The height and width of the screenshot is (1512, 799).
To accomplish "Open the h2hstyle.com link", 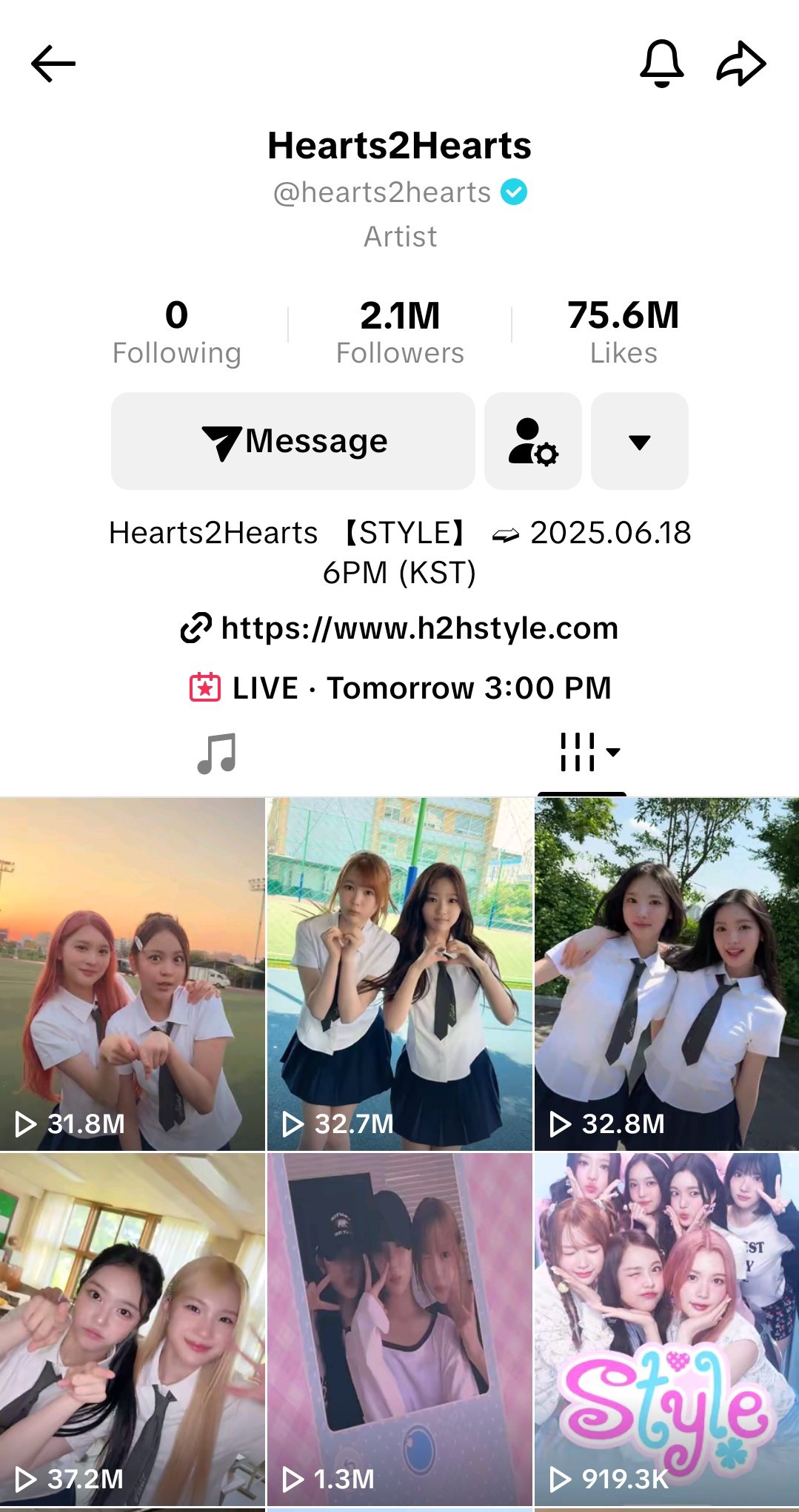I will pyautogui.click(x=400, y=628).
